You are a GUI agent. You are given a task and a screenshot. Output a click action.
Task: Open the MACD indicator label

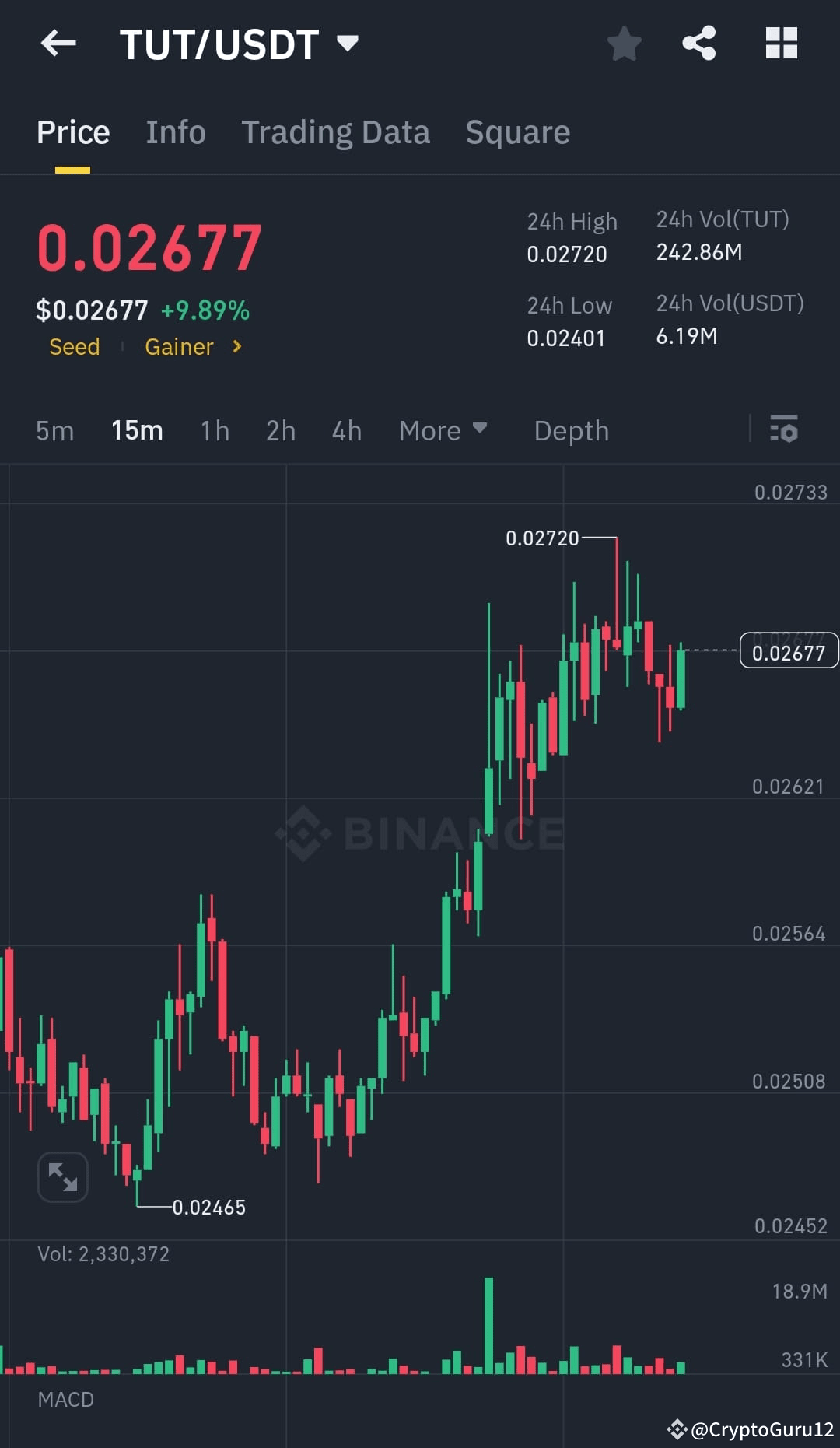(65, 1399)
